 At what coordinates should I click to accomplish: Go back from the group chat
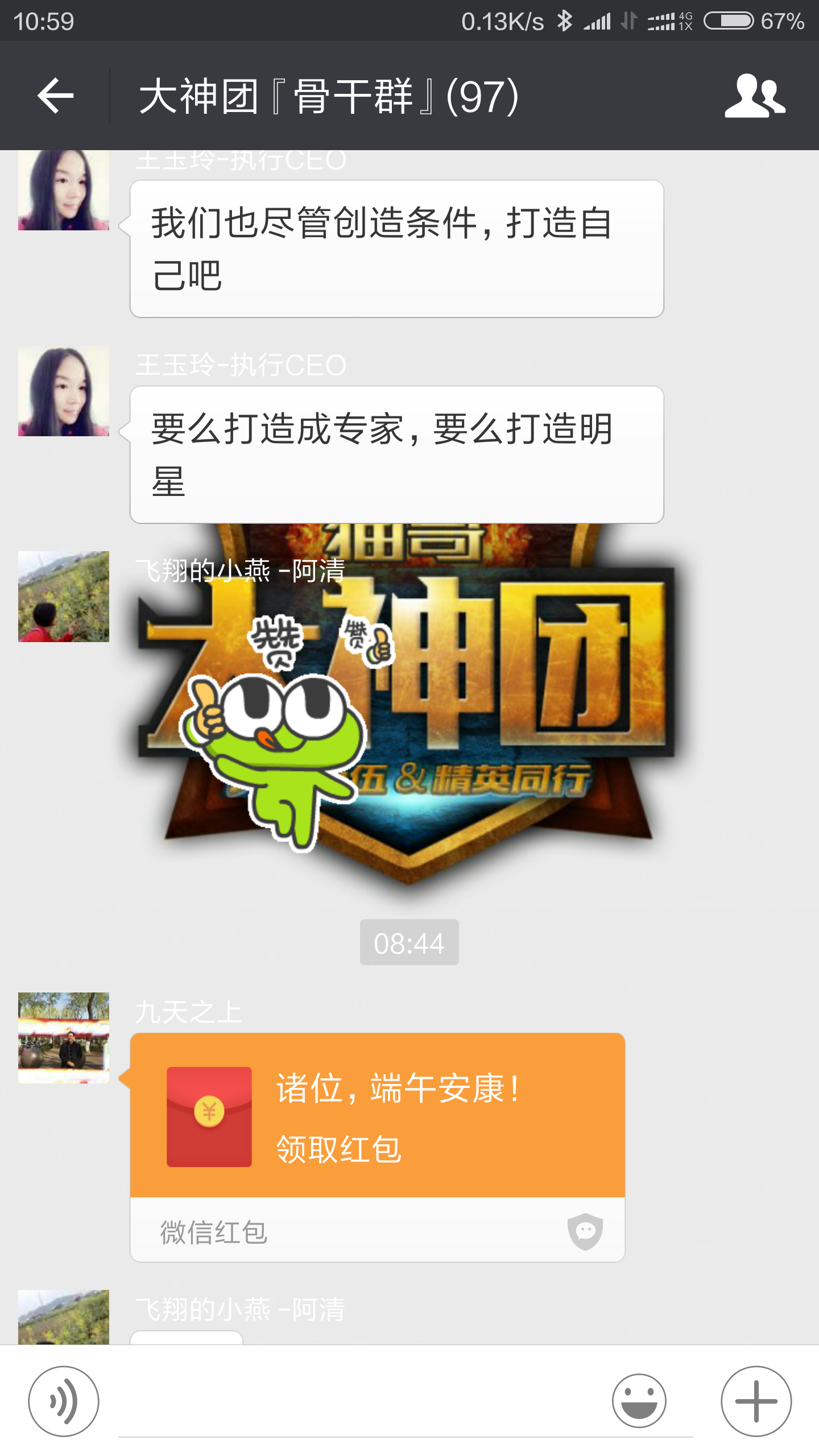(x=55, y=96)
